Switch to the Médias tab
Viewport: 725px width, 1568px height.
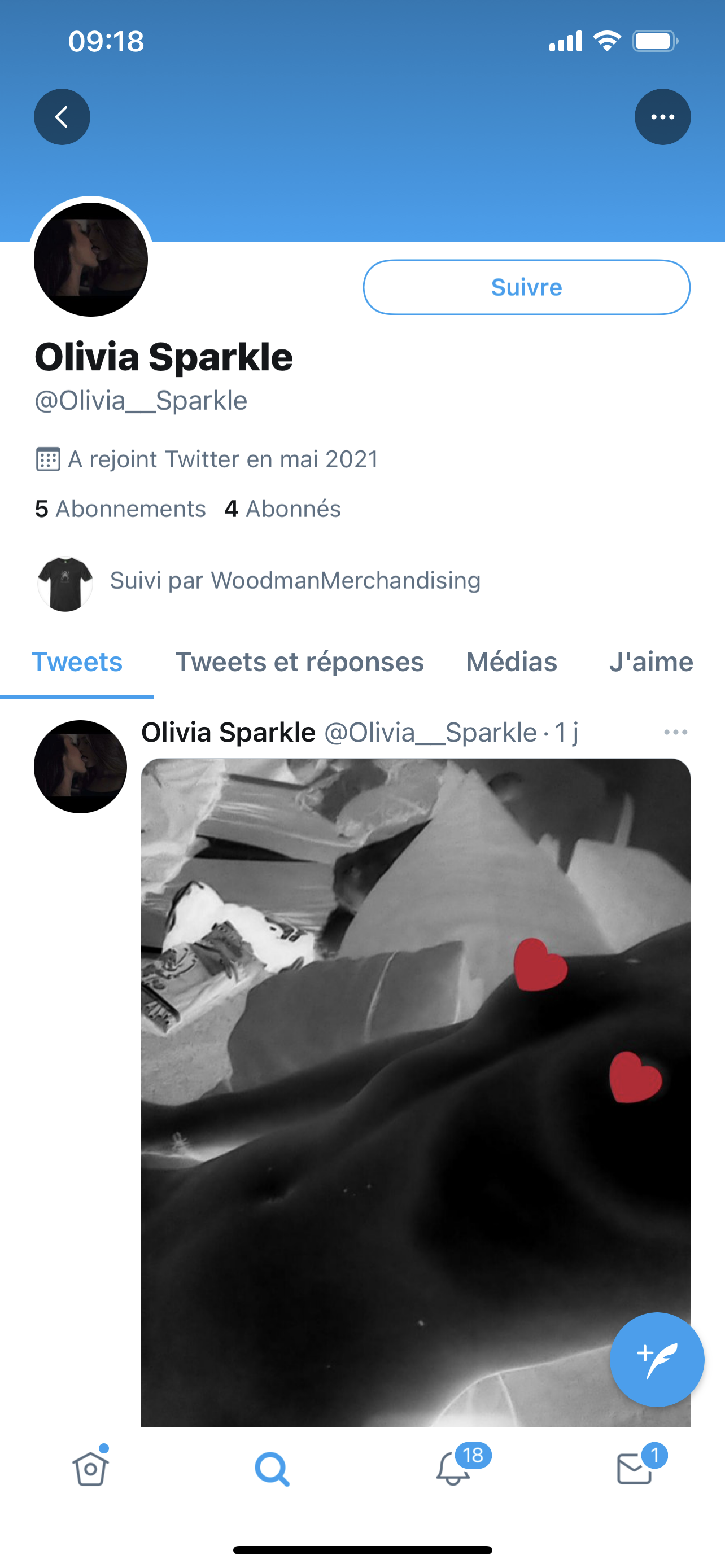(512, 662)
